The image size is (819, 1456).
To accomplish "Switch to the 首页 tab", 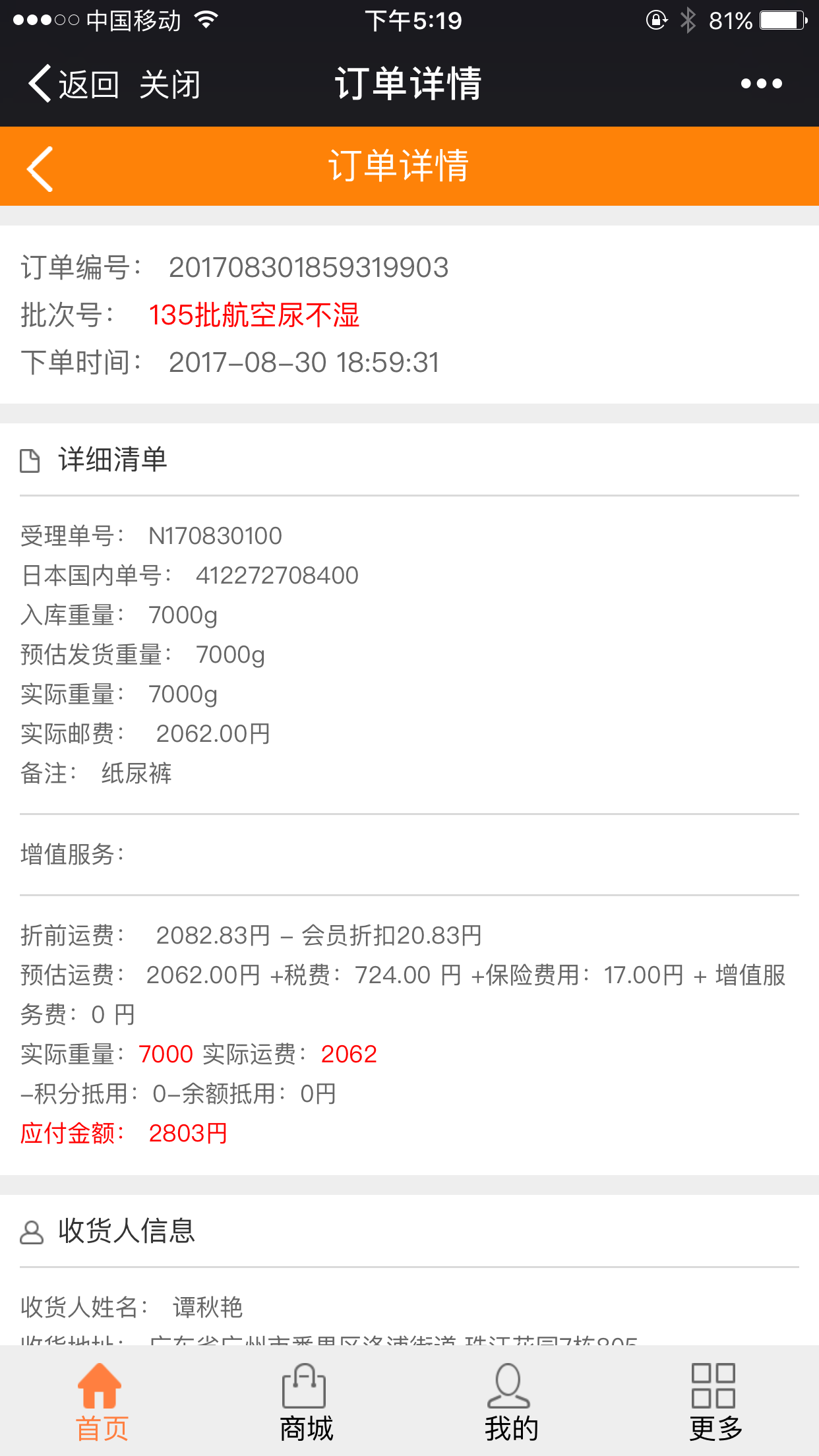I will pyautogui.click(x=102, y=1402).
